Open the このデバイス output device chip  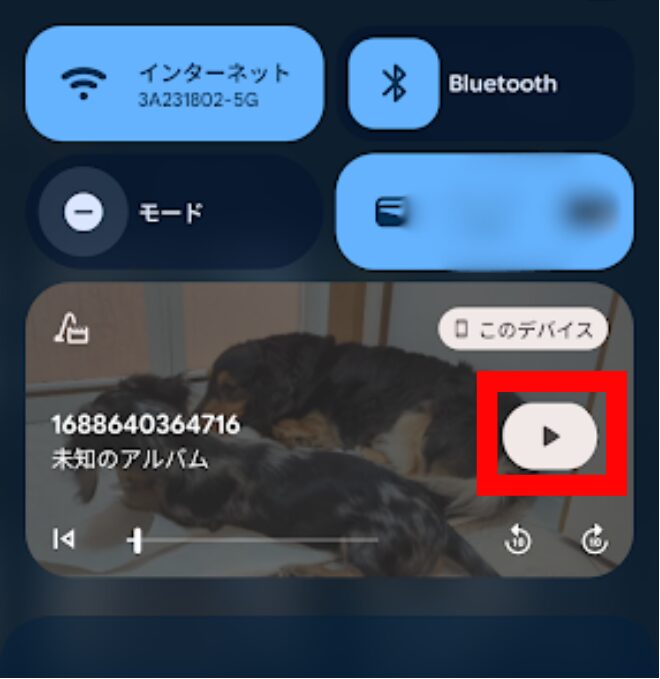coord(522,329)
